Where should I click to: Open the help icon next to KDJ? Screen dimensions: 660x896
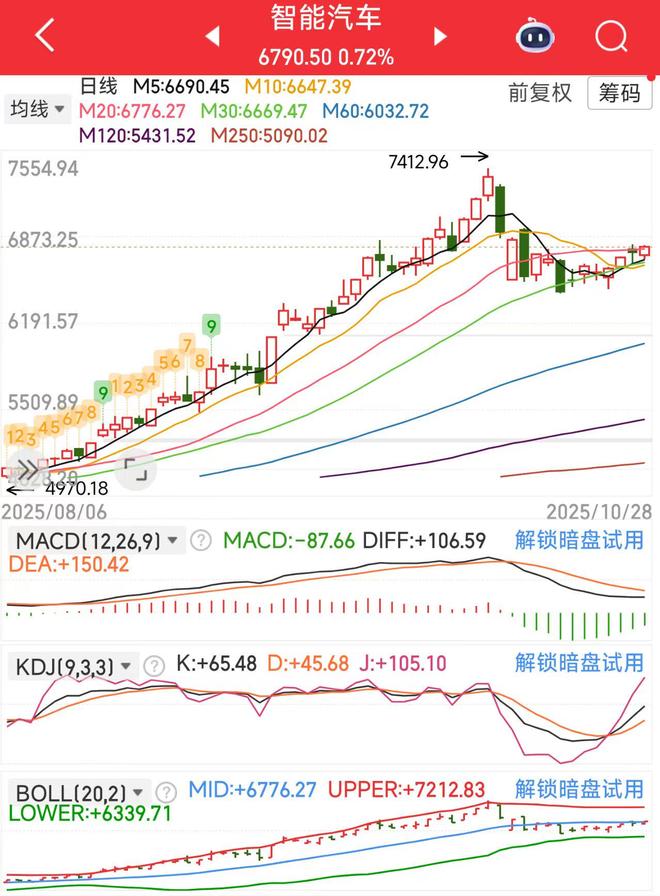154,664
